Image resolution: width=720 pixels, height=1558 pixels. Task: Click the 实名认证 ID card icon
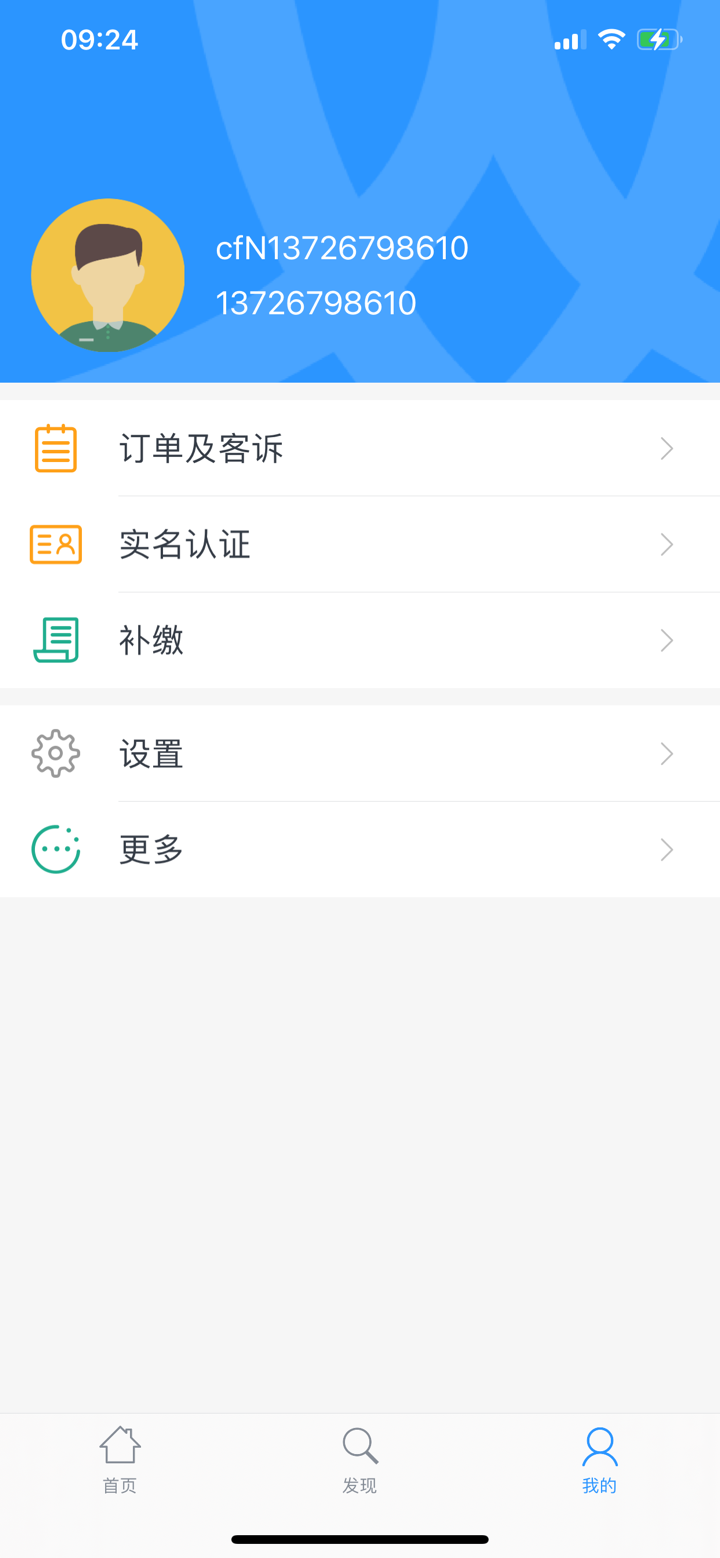pos(55,544)
